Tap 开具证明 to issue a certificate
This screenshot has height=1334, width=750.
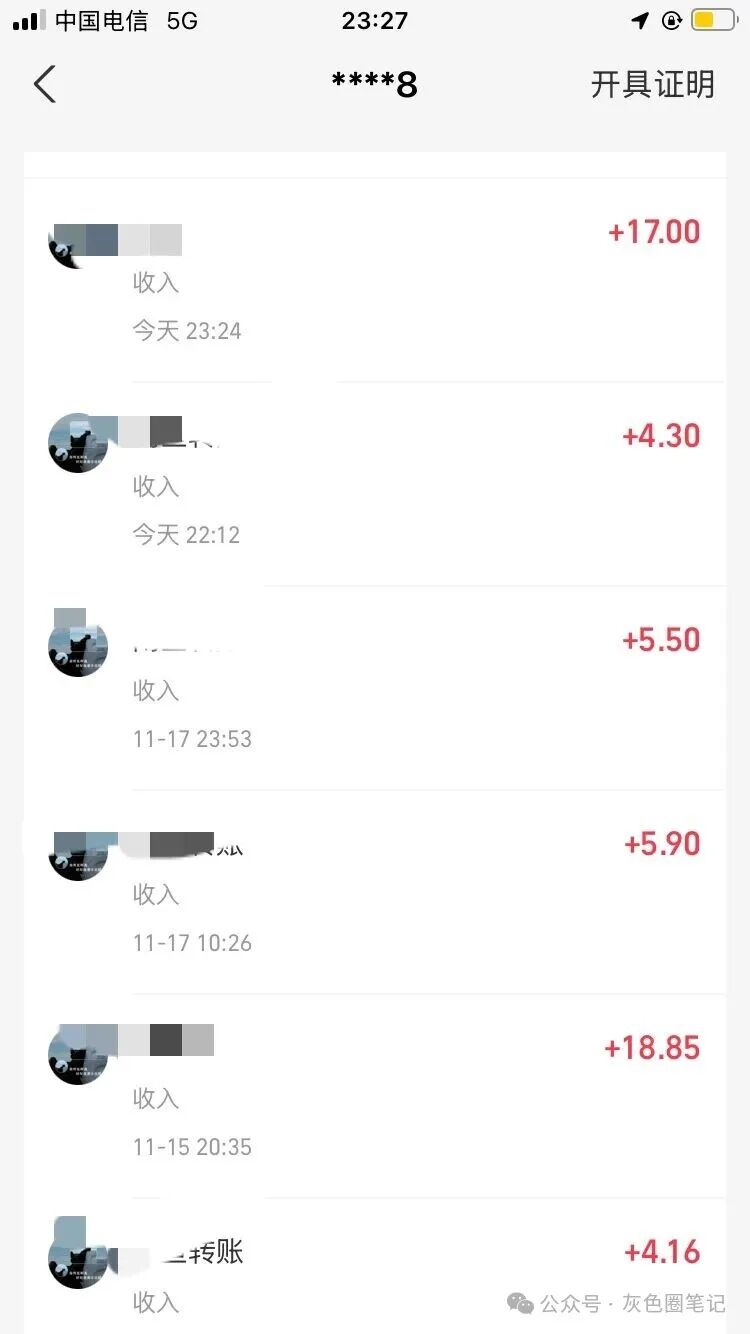click(652, 85)
